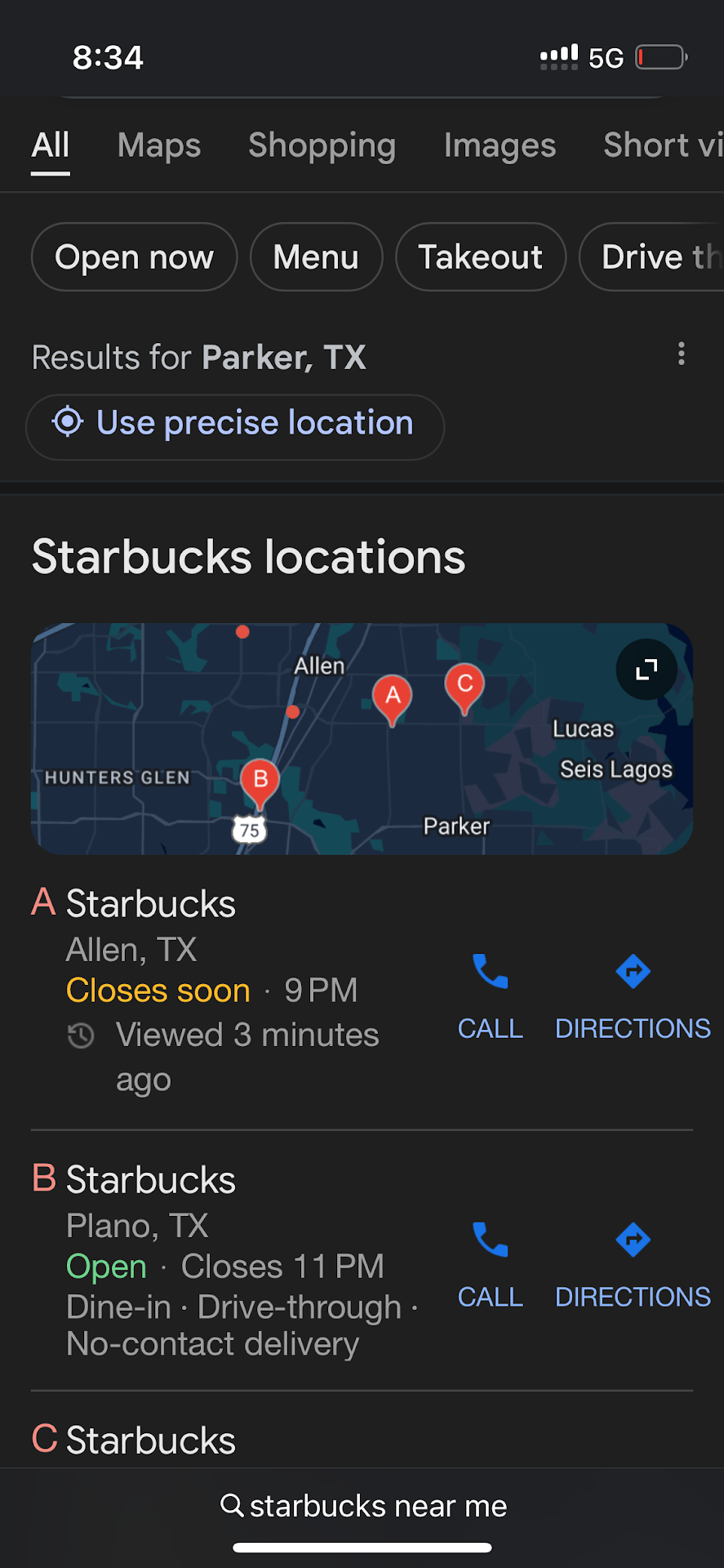
Task: Open the Images tab
Action: pos(500,145)
